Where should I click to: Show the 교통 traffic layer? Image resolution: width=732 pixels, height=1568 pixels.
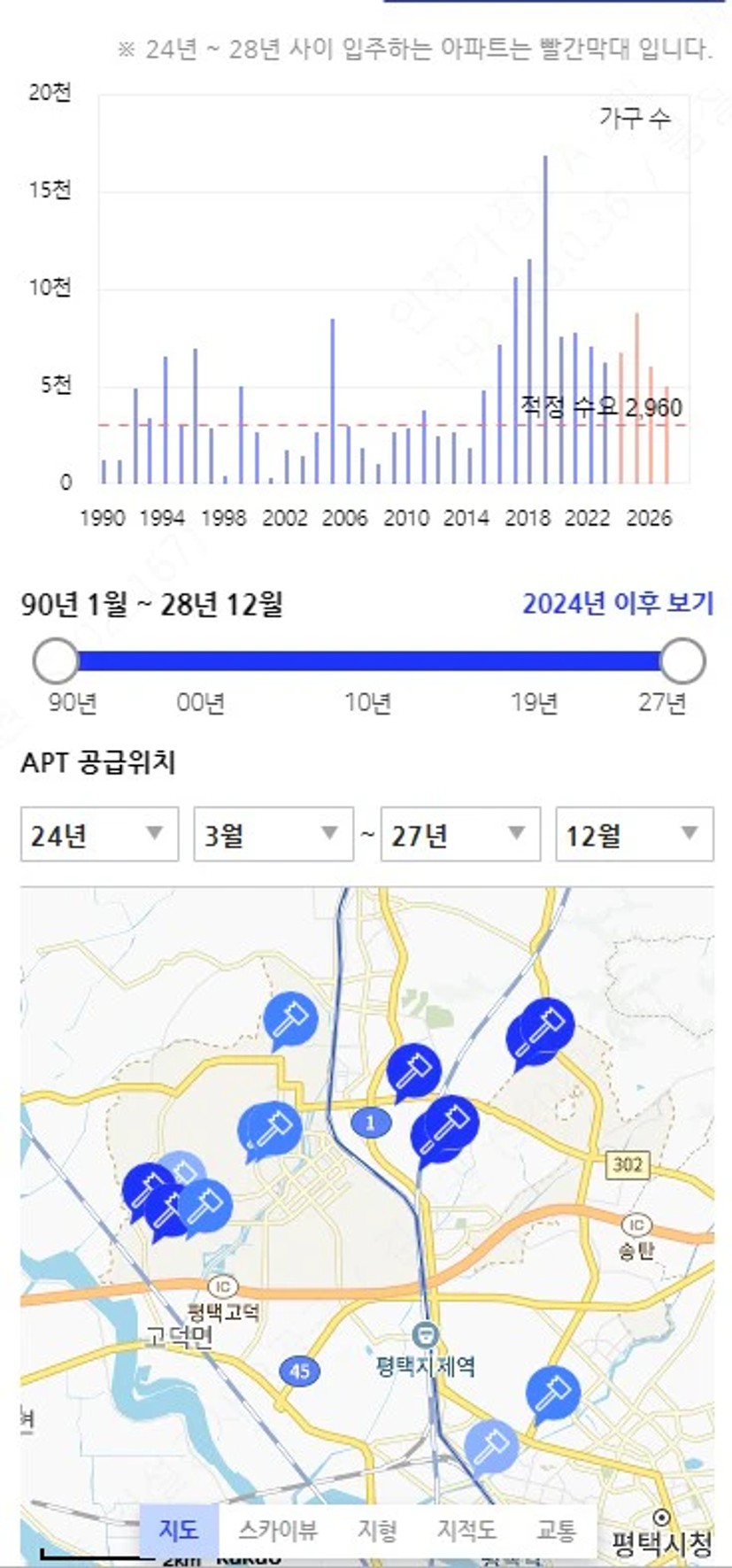coord(556,1529)
